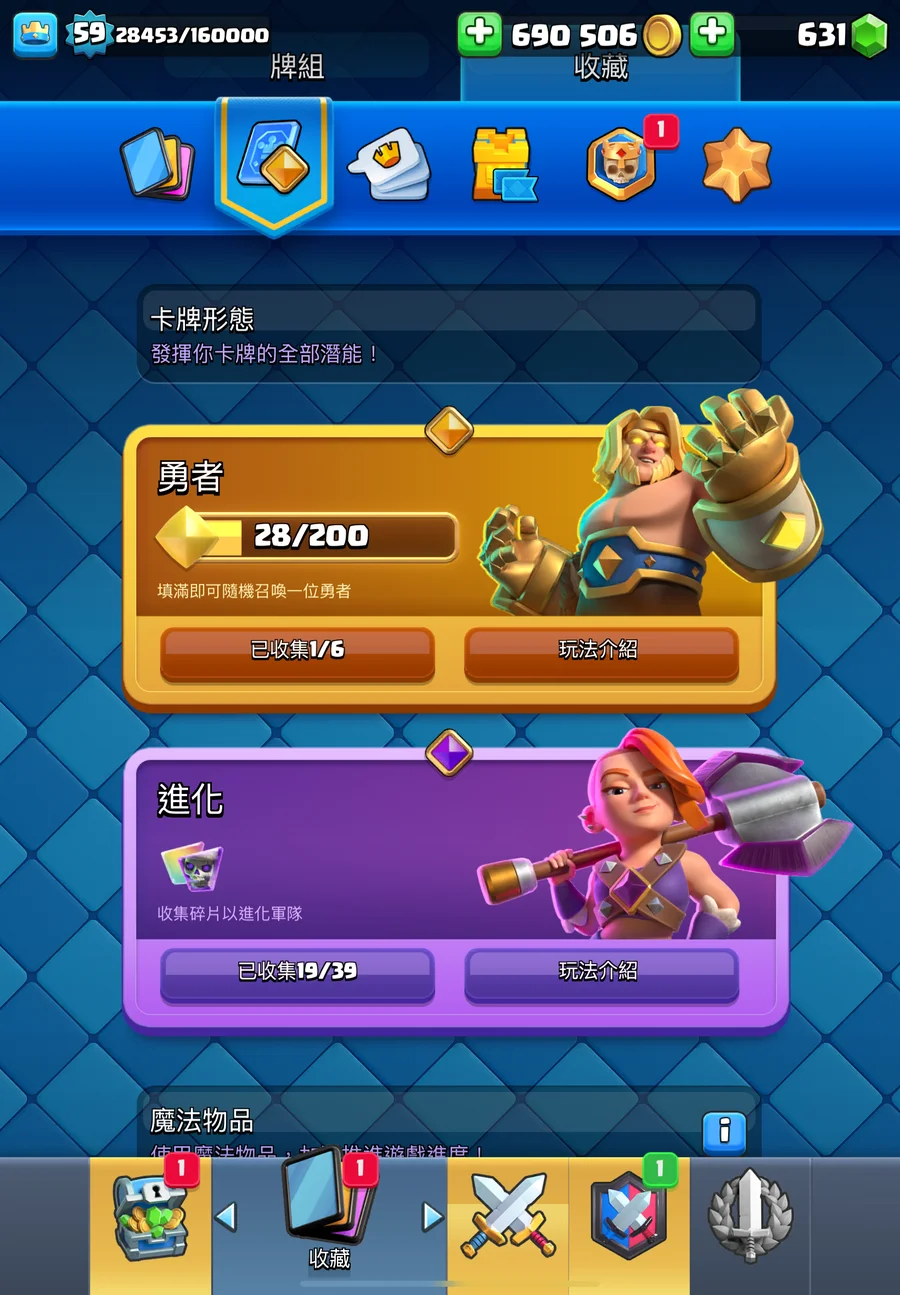Open the tower troops icon

coord(503,165)
